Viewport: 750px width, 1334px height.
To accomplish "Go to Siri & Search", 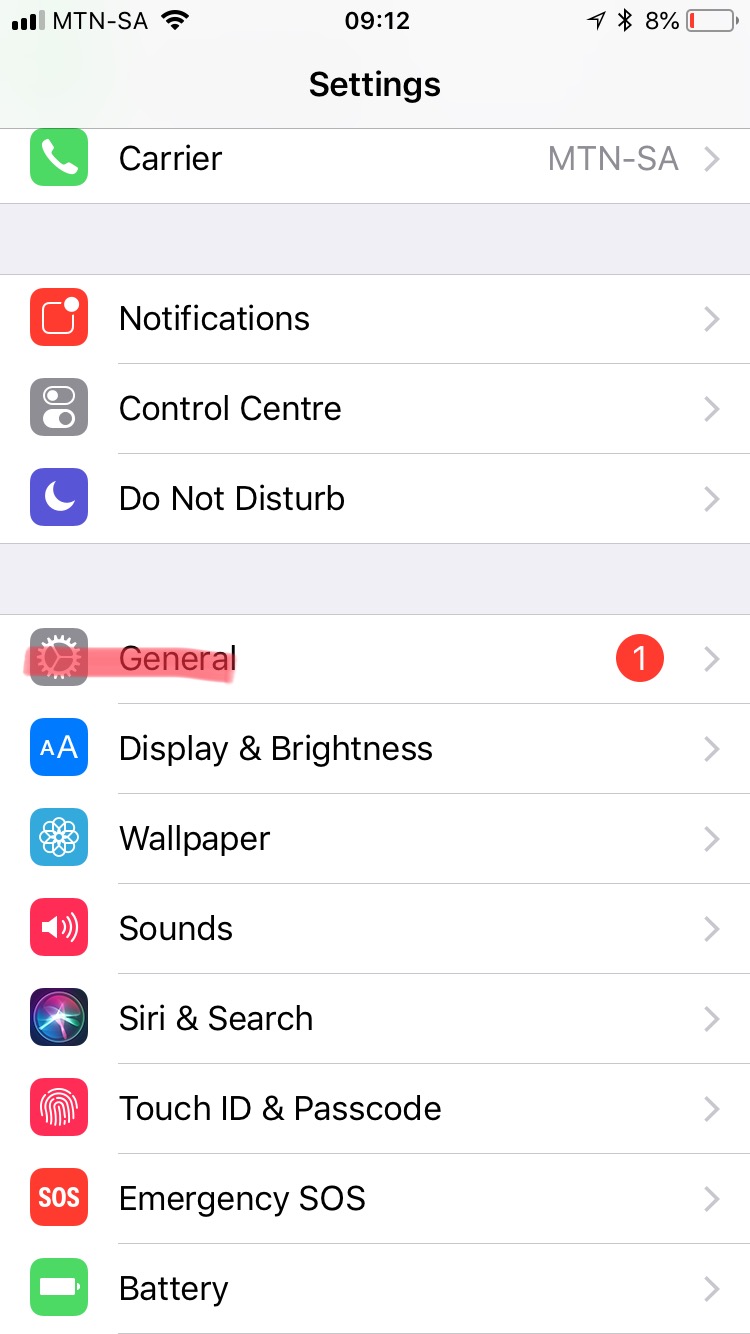I will tap(375, 1019).
